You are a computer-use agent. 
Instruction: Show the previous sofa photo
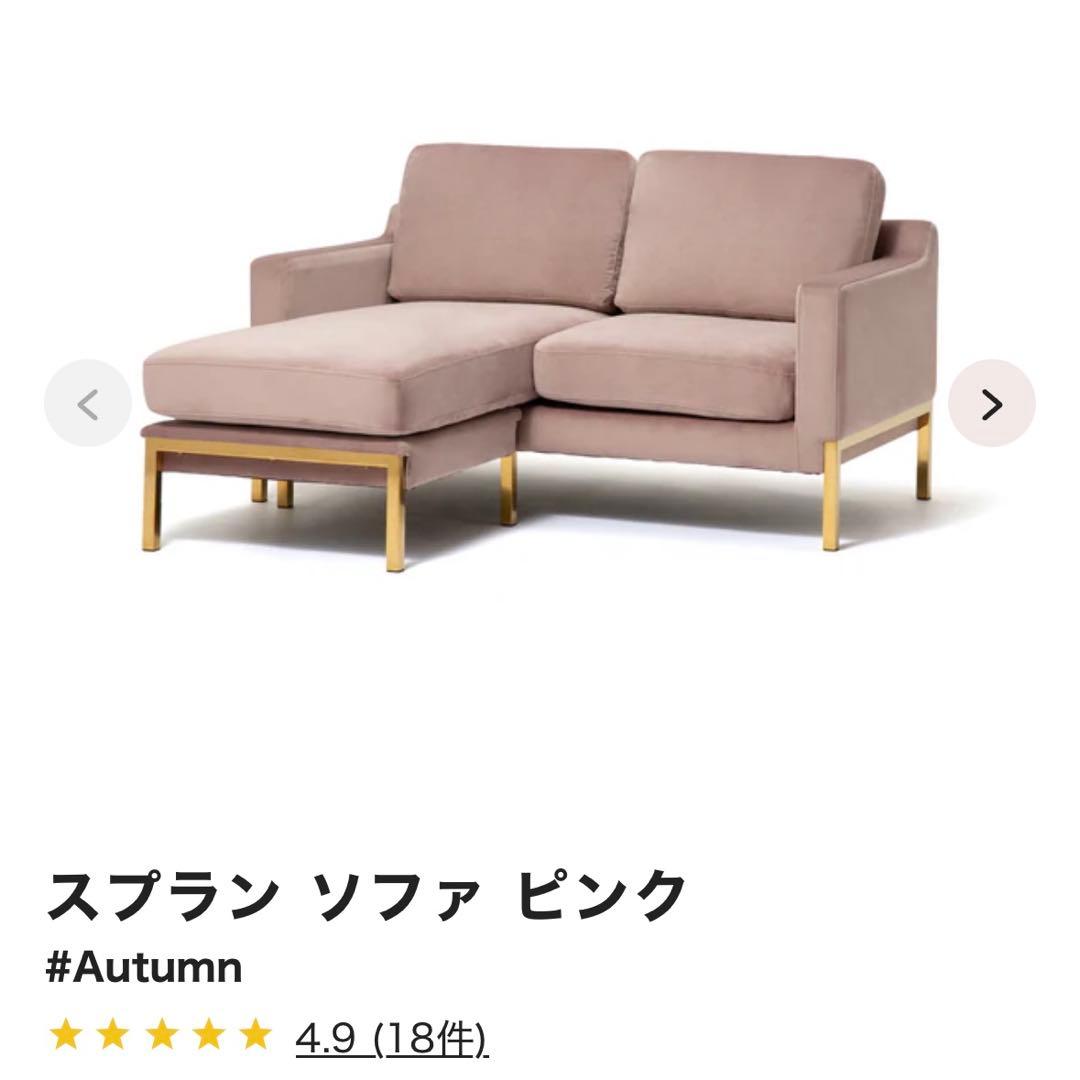[88, 404]
